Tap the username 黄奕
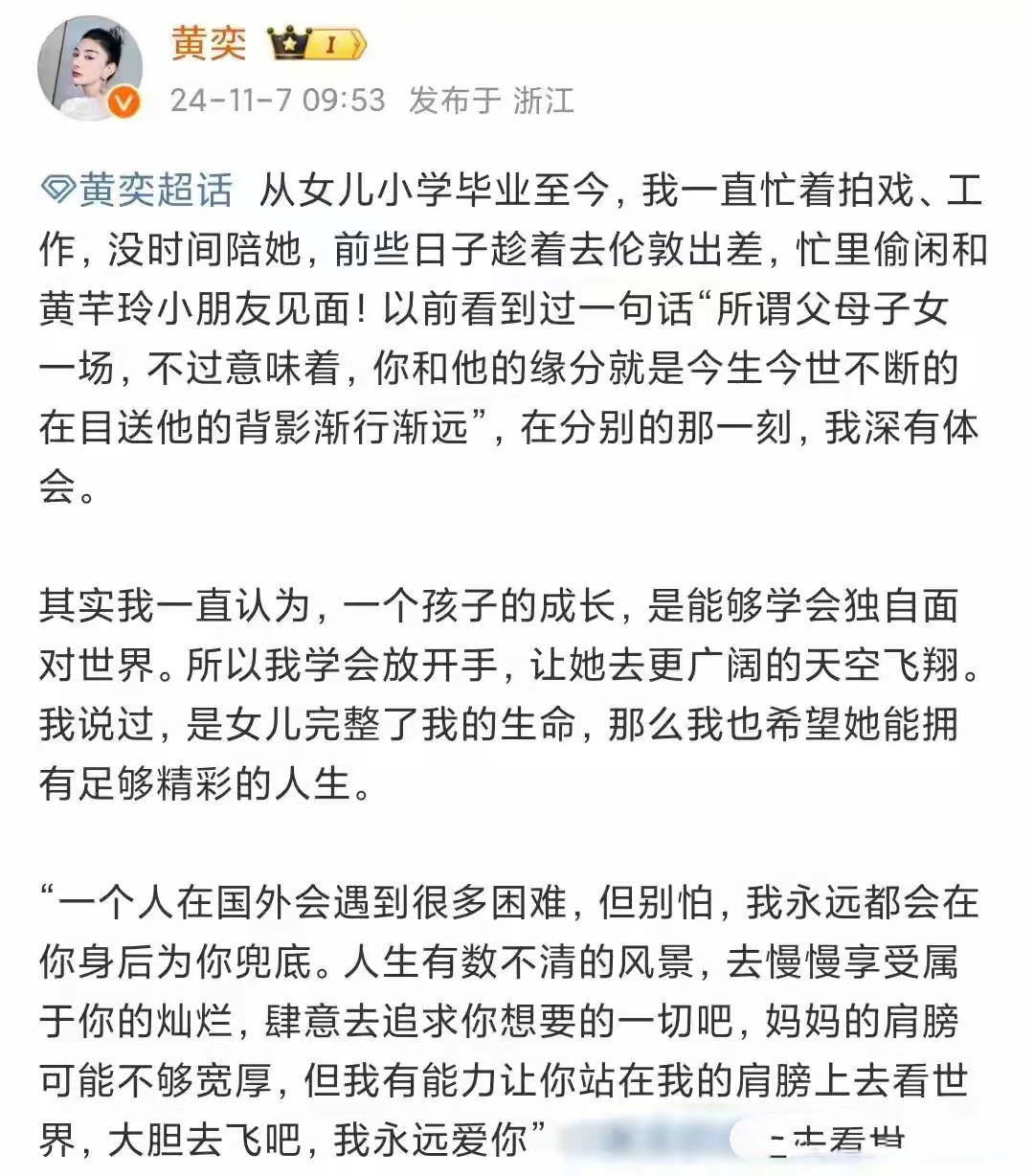Image resolution: width=1034 pixels, height=1176 pixels. [208, 44]
